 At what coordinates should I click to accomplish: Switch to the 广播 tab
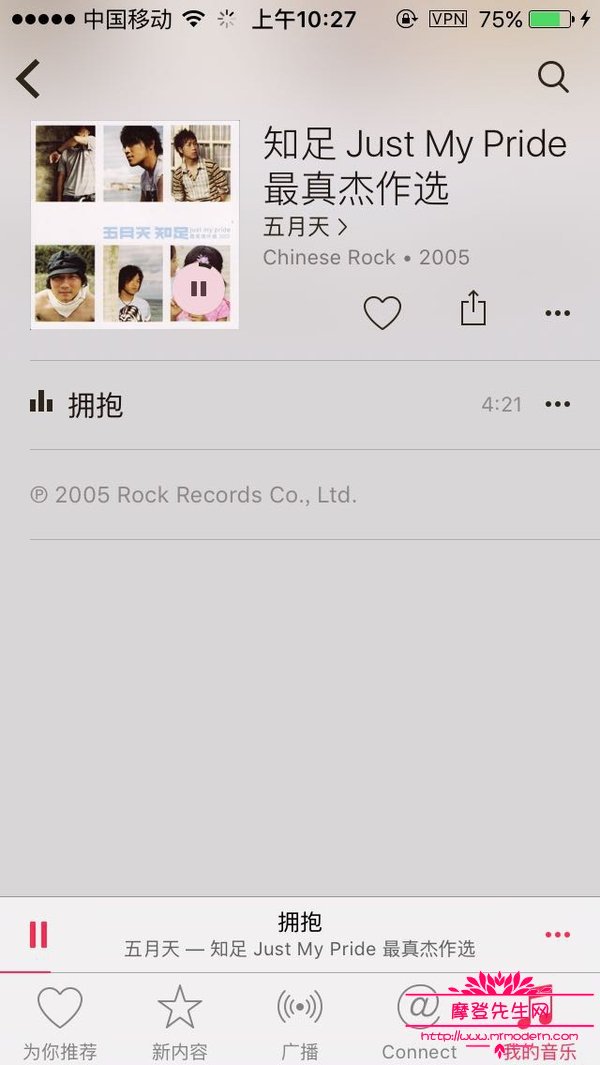click(x=300, y=1022)
